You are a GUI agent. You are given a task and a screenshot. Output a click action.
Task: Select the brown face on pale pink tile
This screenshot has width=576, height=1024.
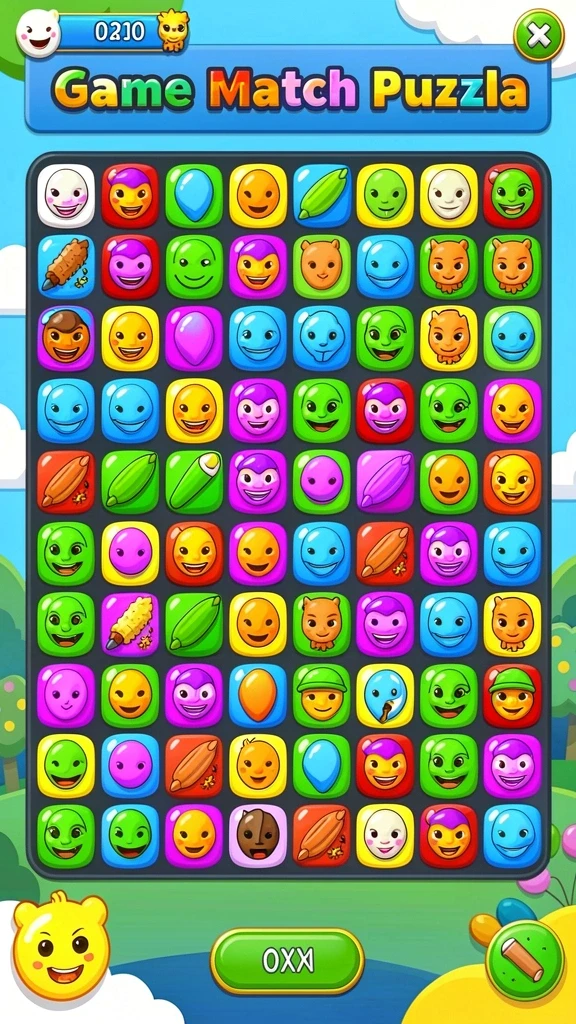pyautogui.click(x=258, y=836)
